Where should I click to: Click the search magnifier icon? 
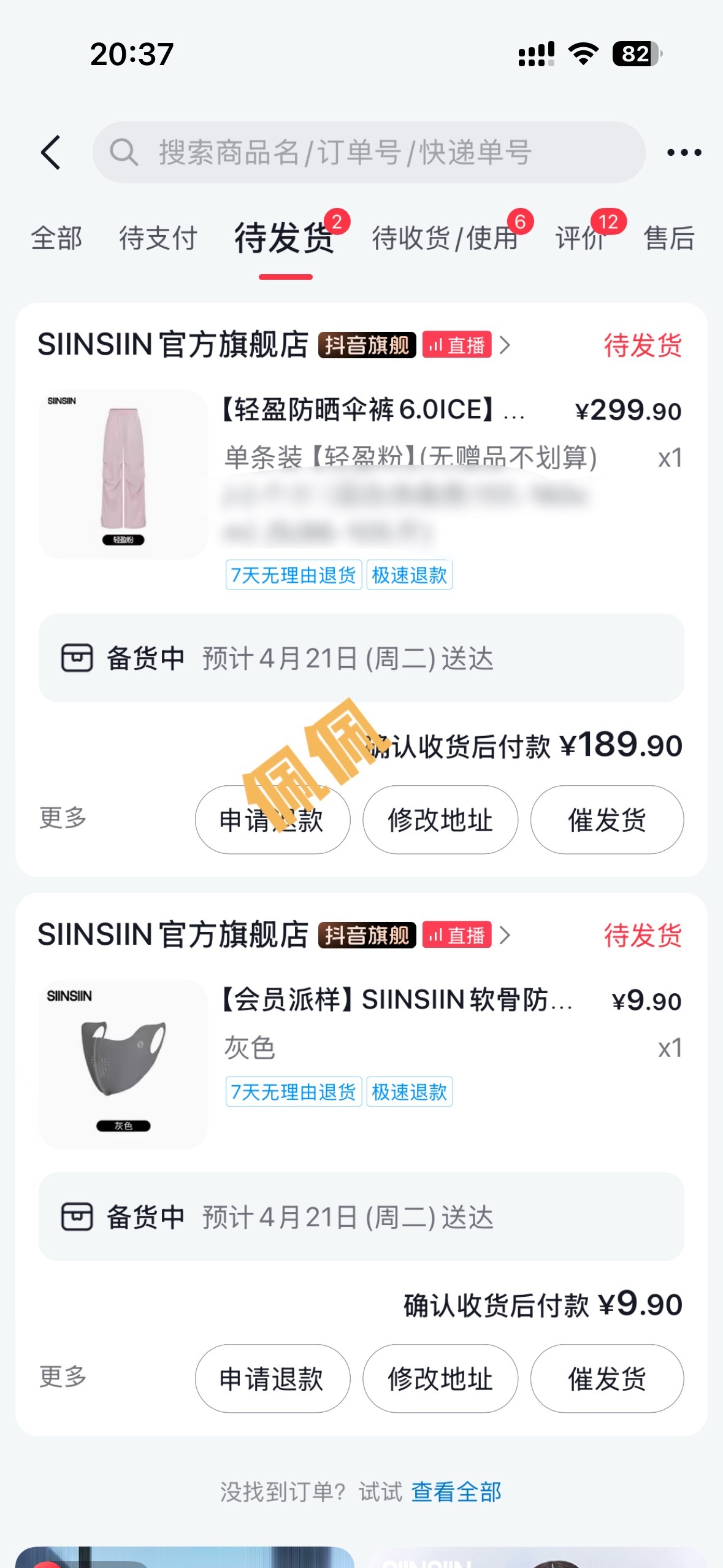point(126,153)
